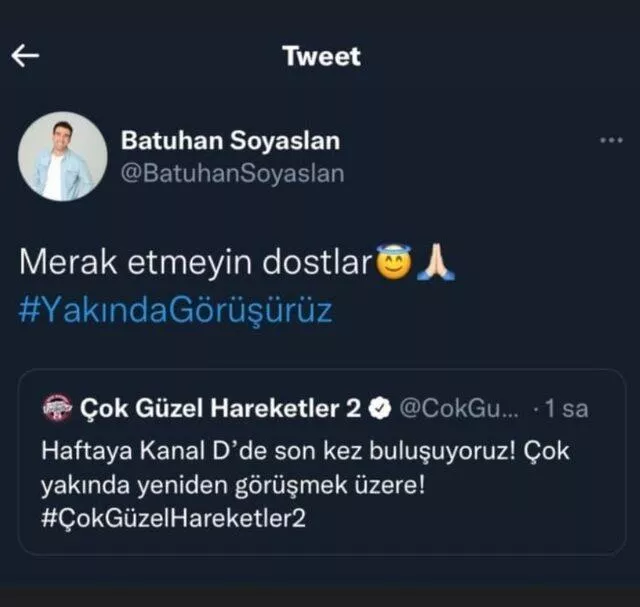Open the tweet's three-dot overflow menu
Image resolution: width=640 pixels, height=607 pixels.
coord(610,140)
